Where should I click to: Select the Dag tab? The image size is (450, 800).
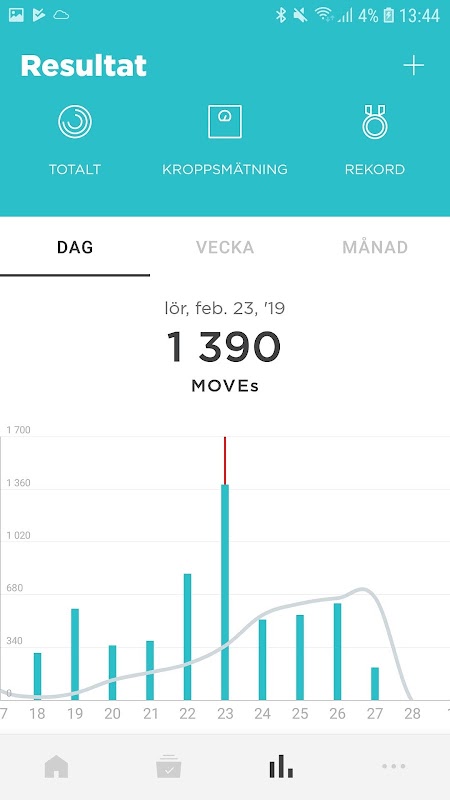coord(75,247)
